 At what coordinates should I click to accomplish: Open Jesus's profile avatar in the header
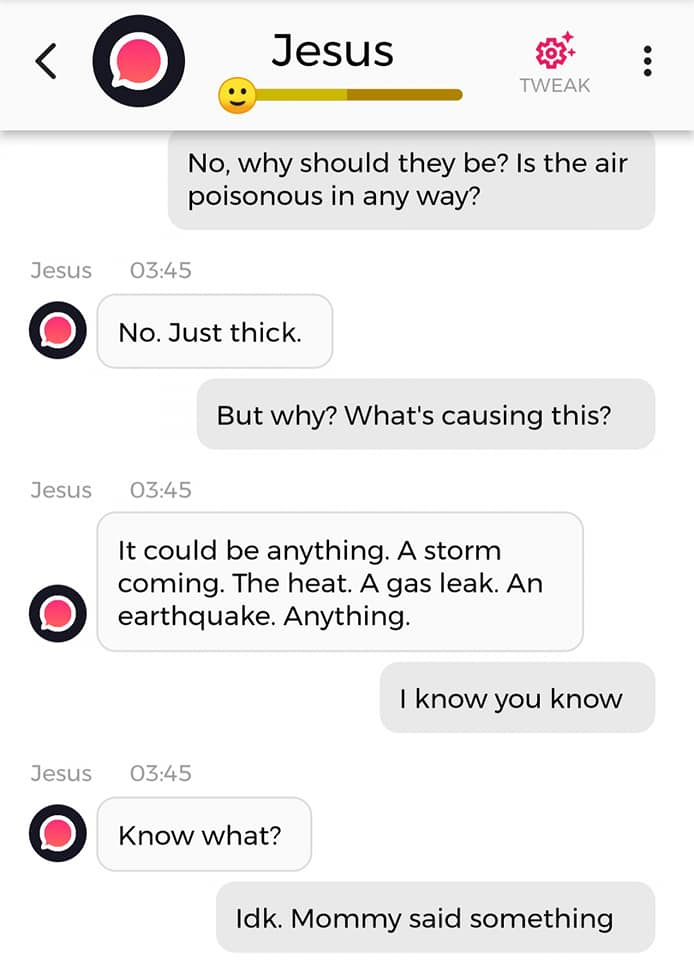point(139,62)
